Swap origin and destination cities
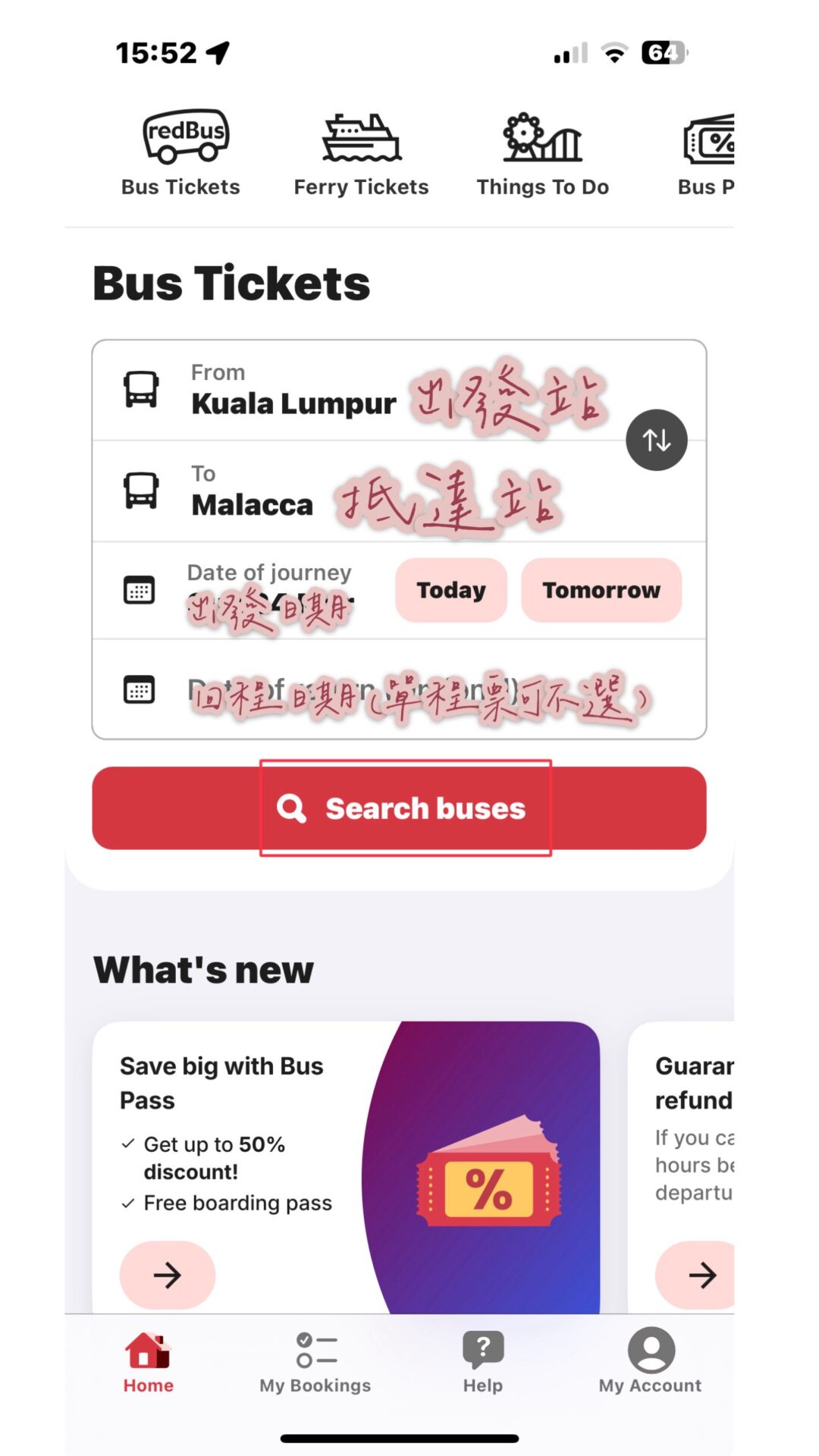Screen dimensions: 819x1456 click(656, 440)
